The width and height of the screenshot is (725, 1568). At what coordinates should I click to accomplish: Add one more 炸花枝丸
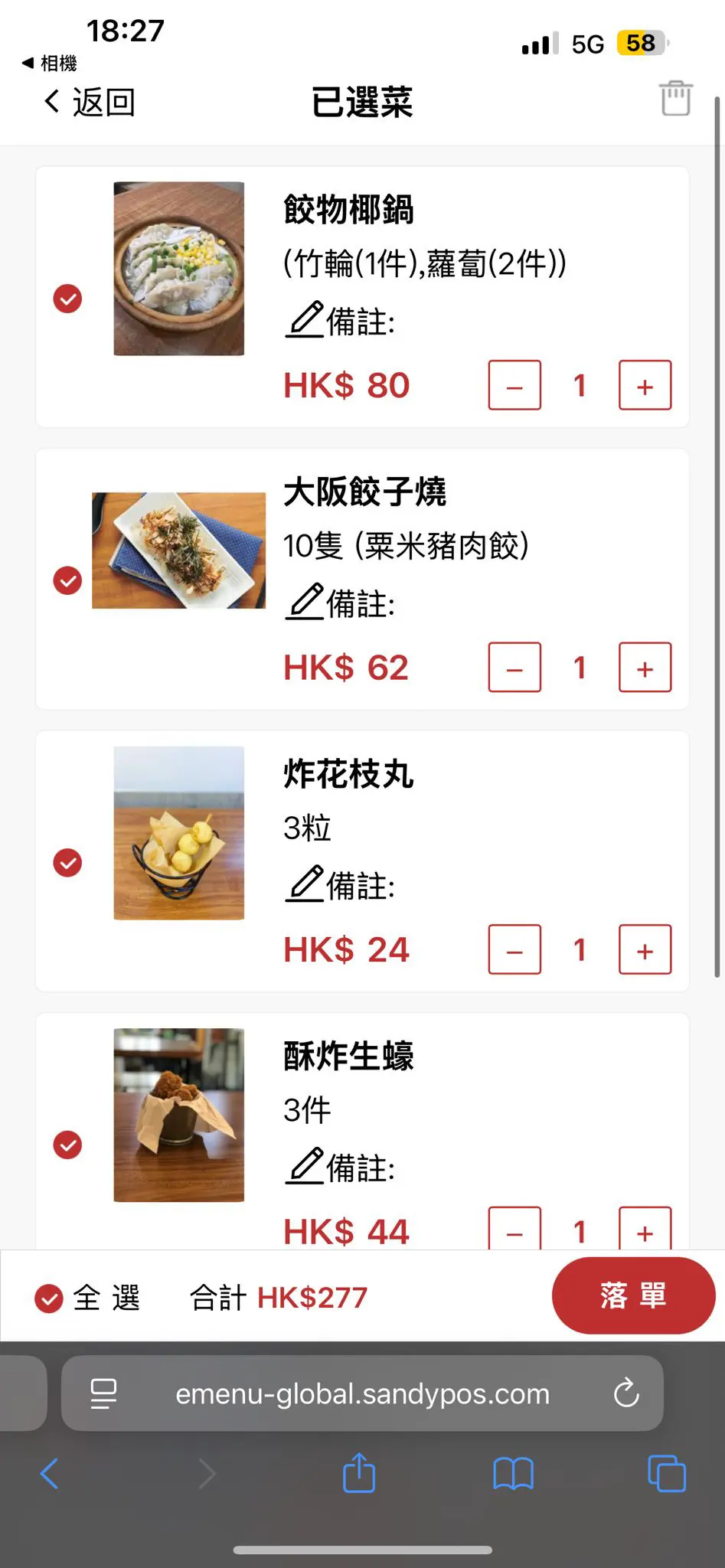pyautogui.click(x=645, y=950)
